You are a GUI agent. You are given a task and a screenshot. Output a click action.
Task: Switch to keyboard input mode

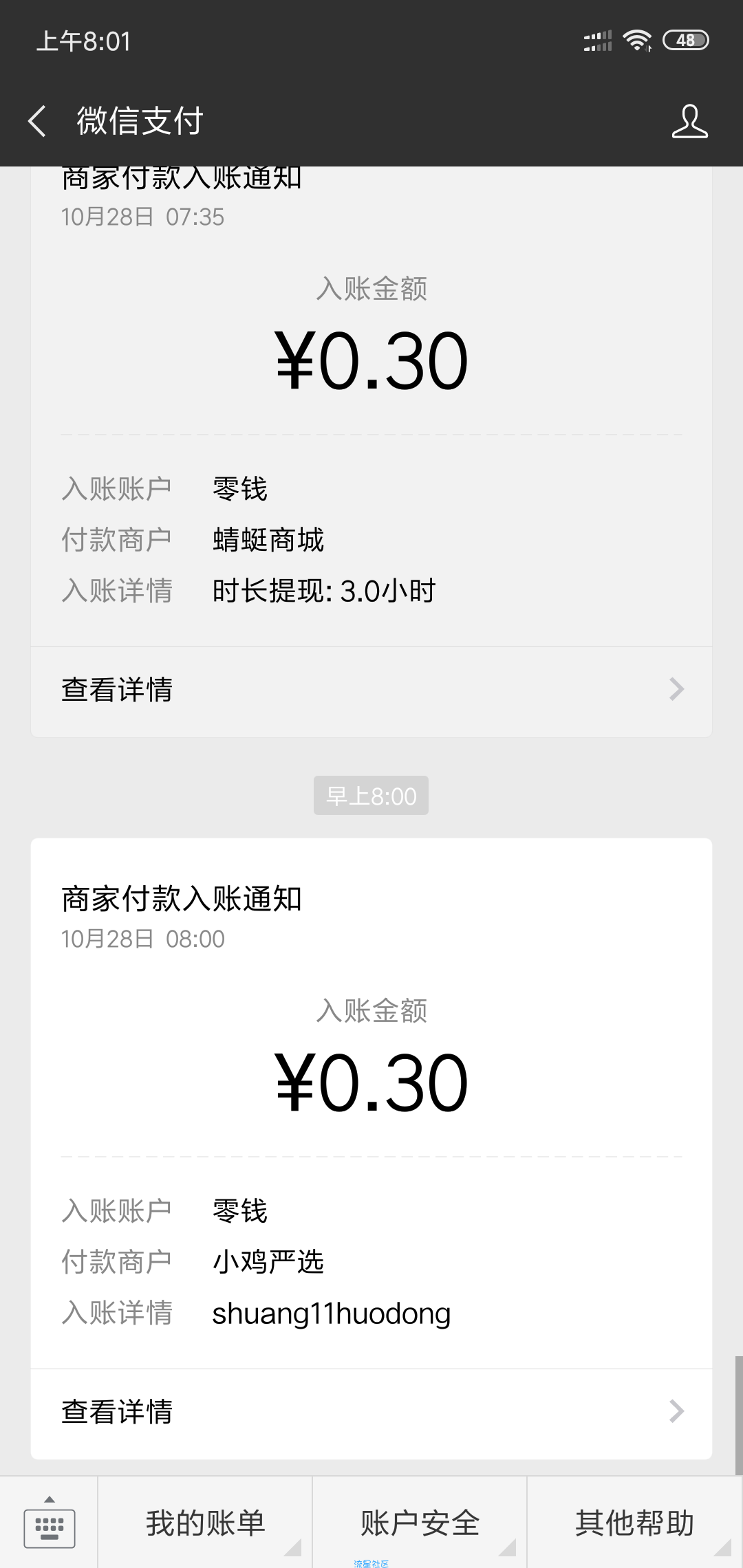[49, 1523]
